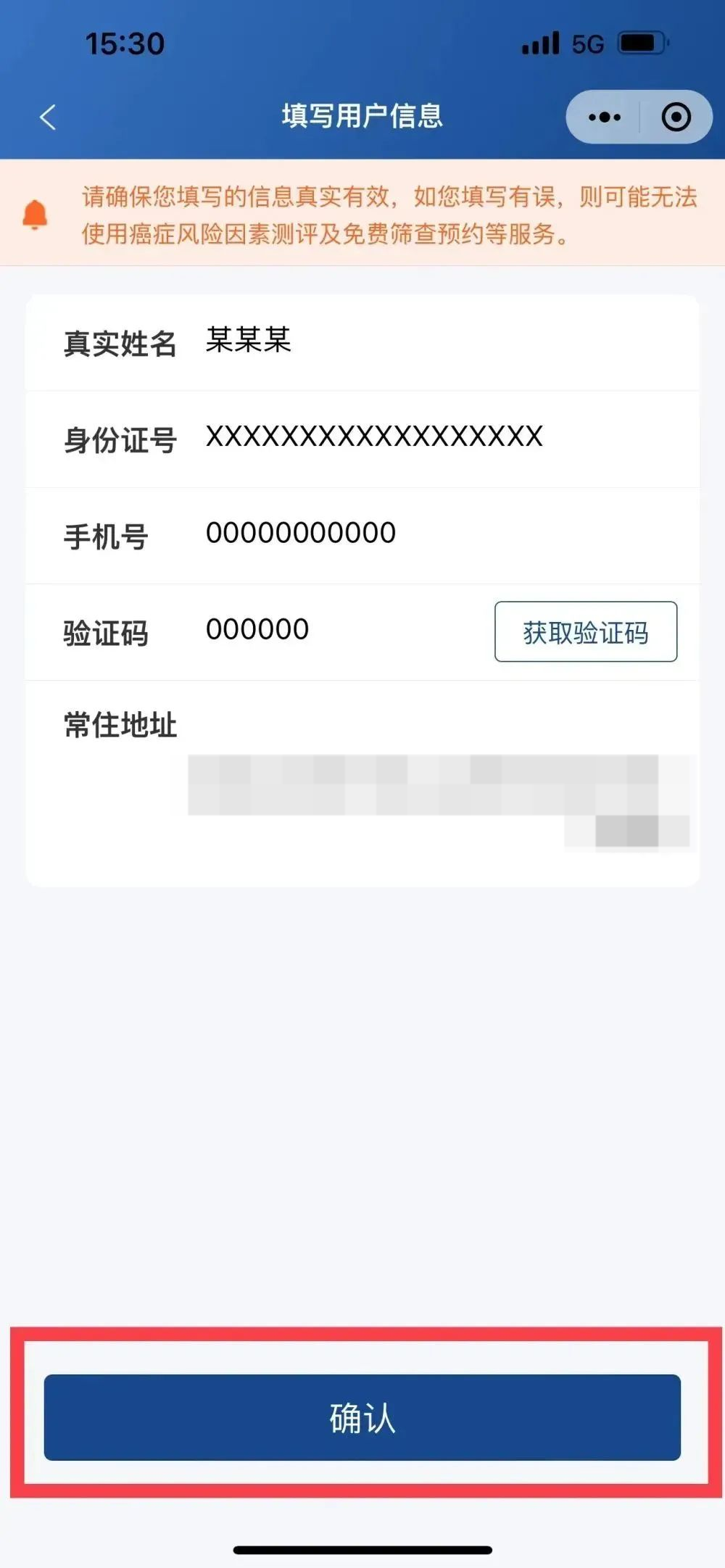Select the 手机号 phone number field
The width and height of the screenshot is (725, 1568).
pos(362,536)
